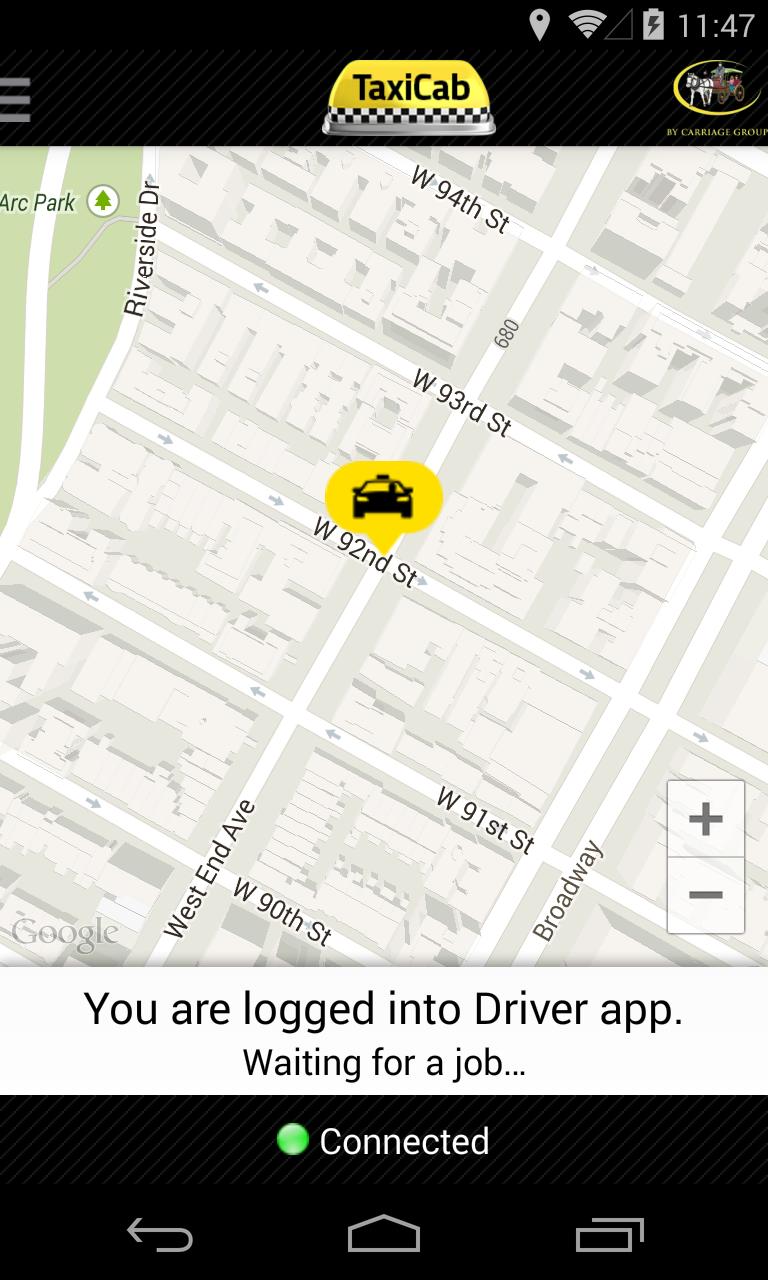Toggle the green Connected status indicator
The image size is (768, 1280).
(x=292, y=1140)
